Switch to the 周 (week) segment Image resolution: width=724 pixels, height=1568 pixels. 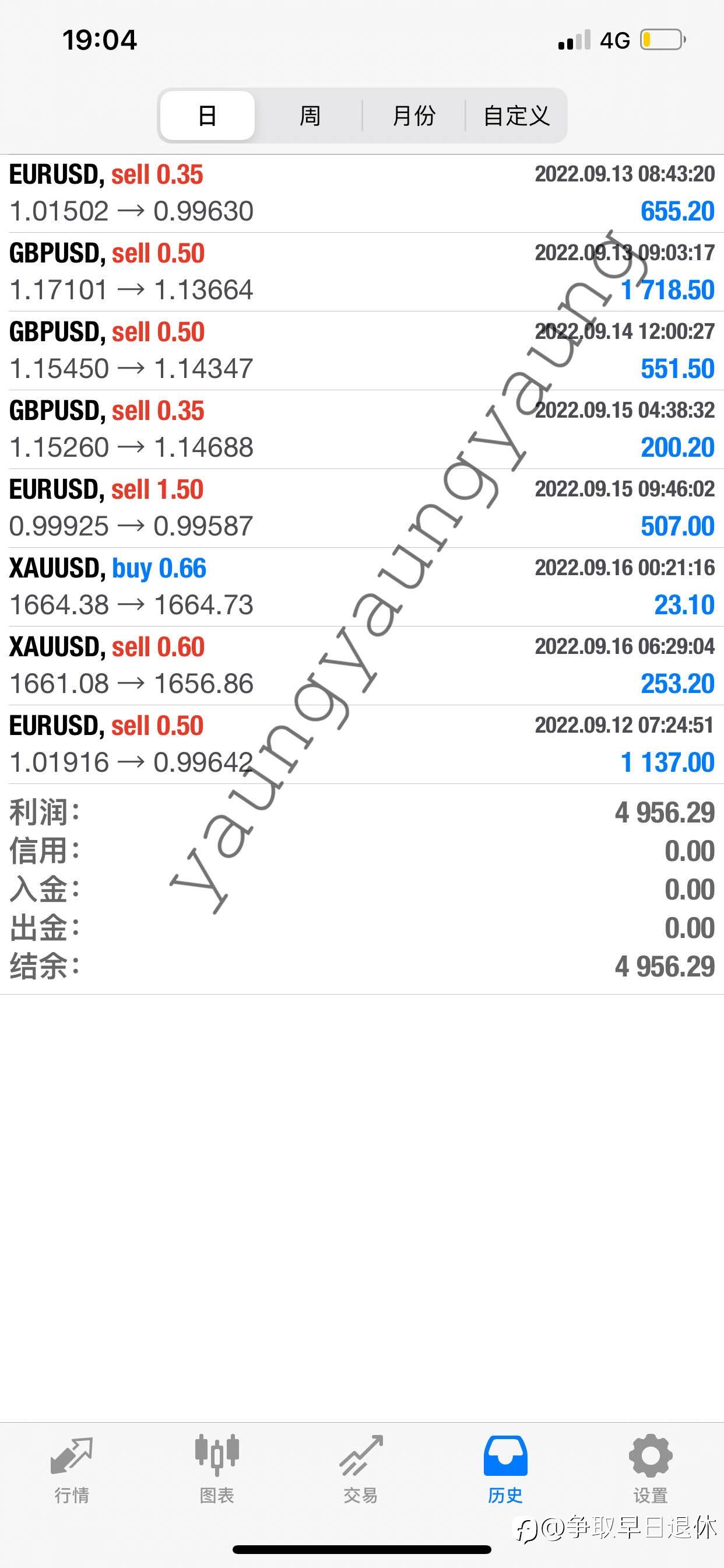pos(310,116)
